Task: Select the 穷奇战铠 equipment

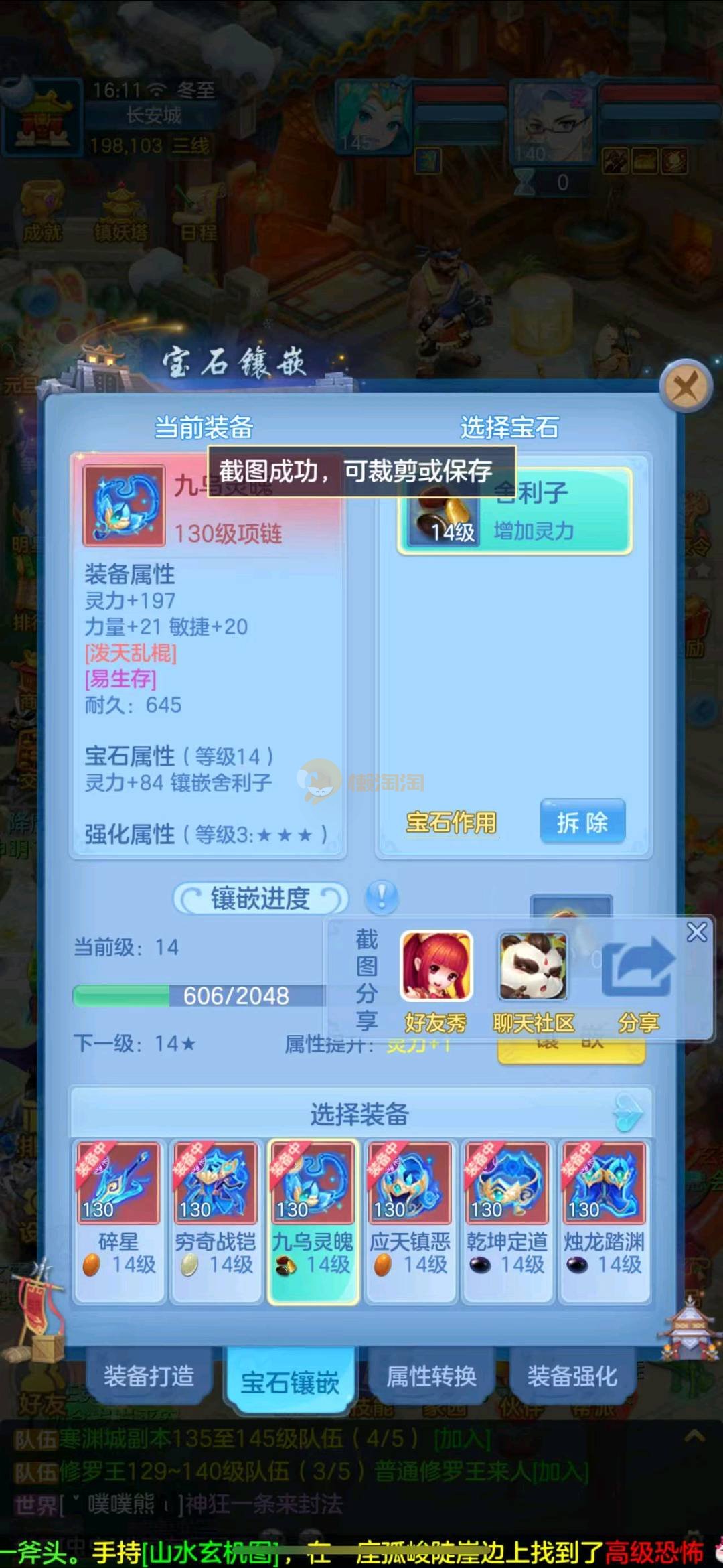Action: tap(216, 1221)
